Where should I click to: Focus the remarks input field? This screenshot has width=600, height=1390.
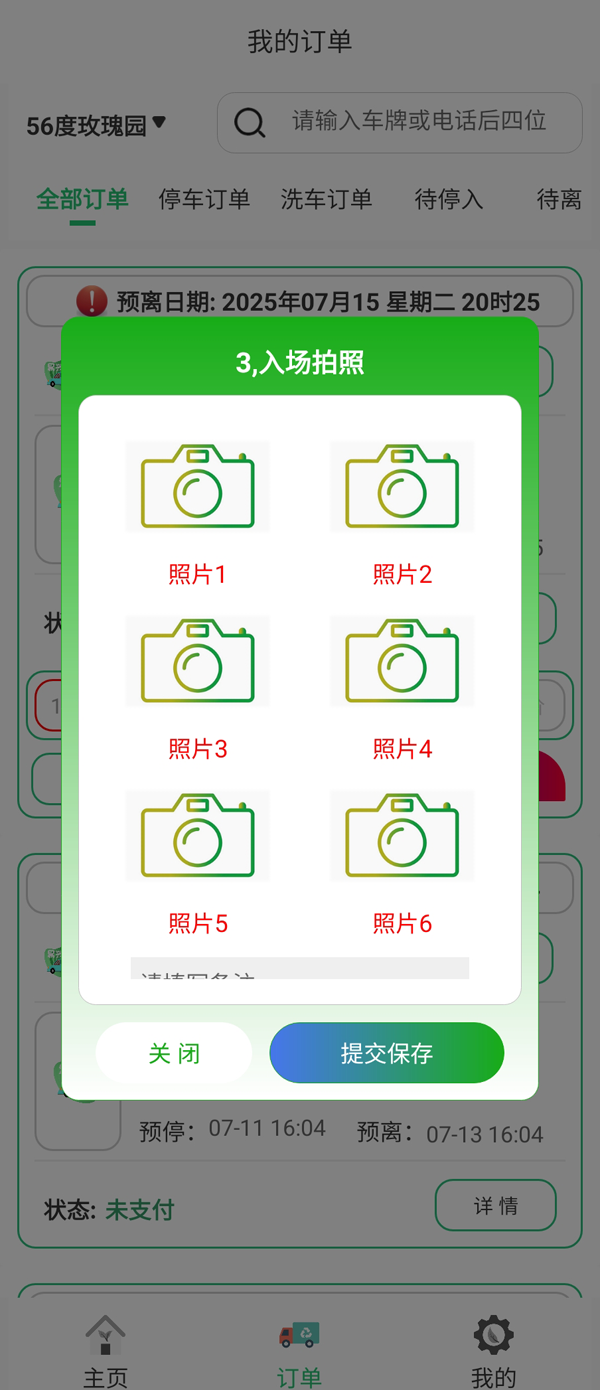click(300, 970)
